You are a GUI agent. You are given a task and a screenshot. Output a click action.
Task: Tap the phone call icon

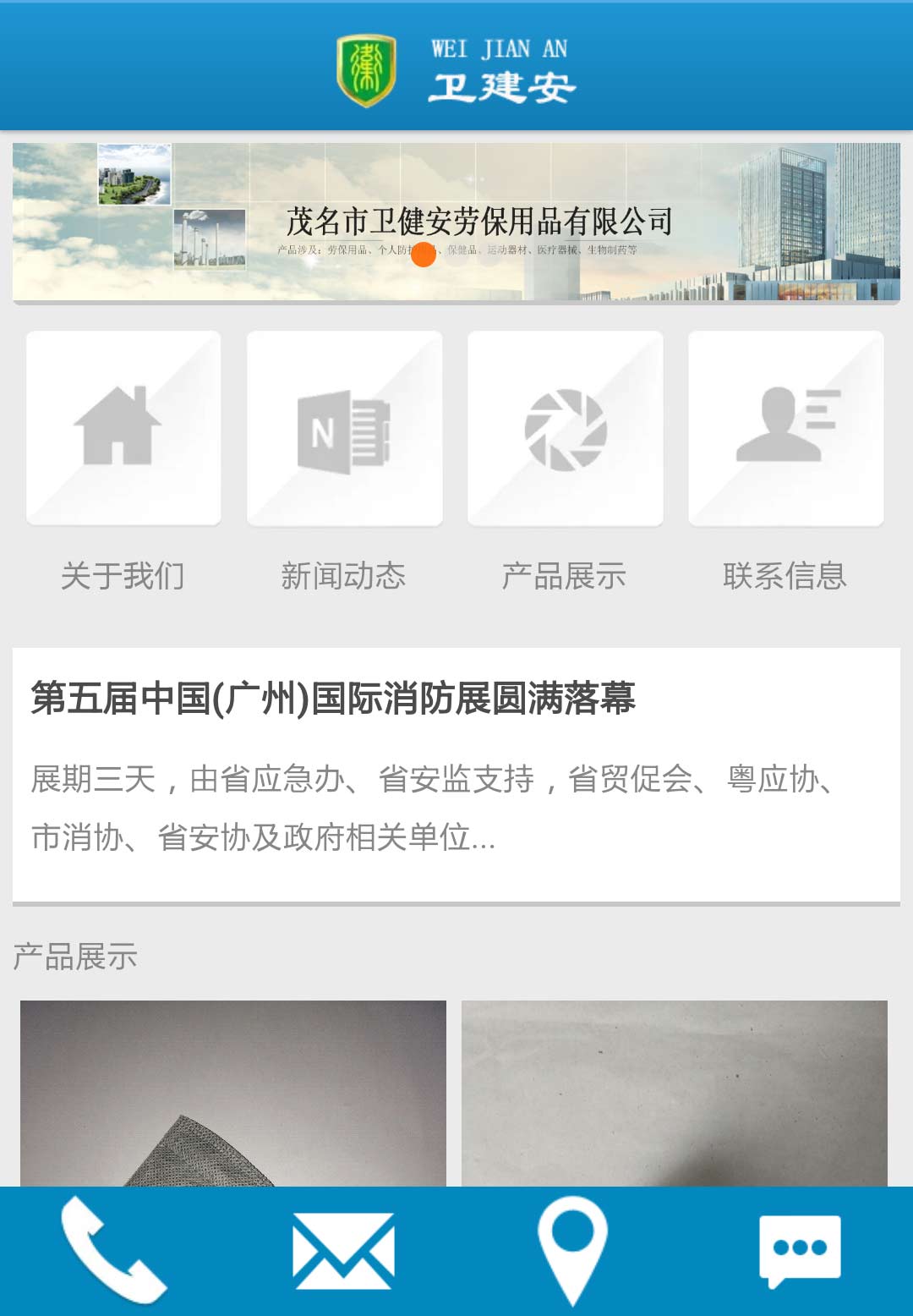(x=113, y=1250)
